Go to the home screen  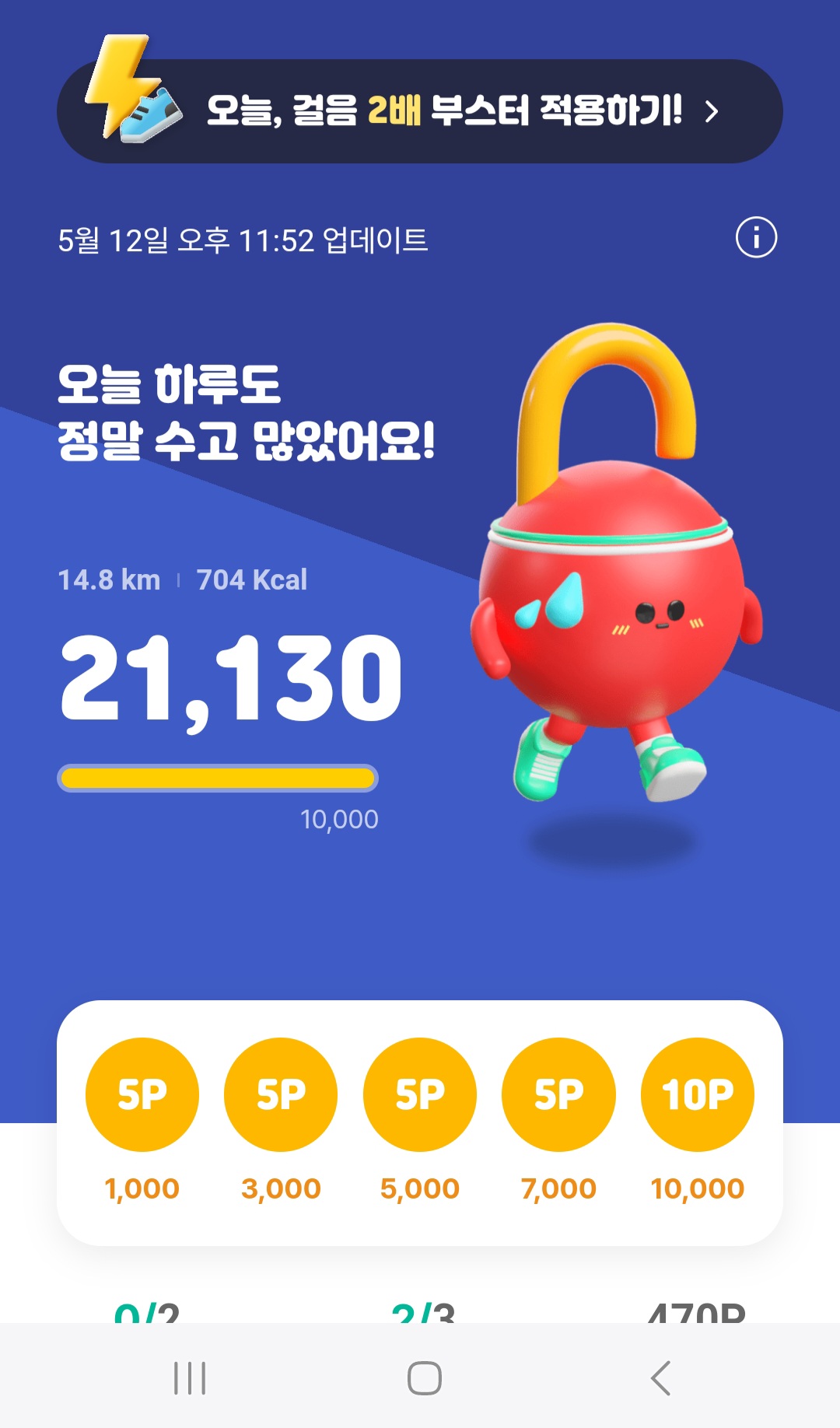click(x=425, y=1378)
